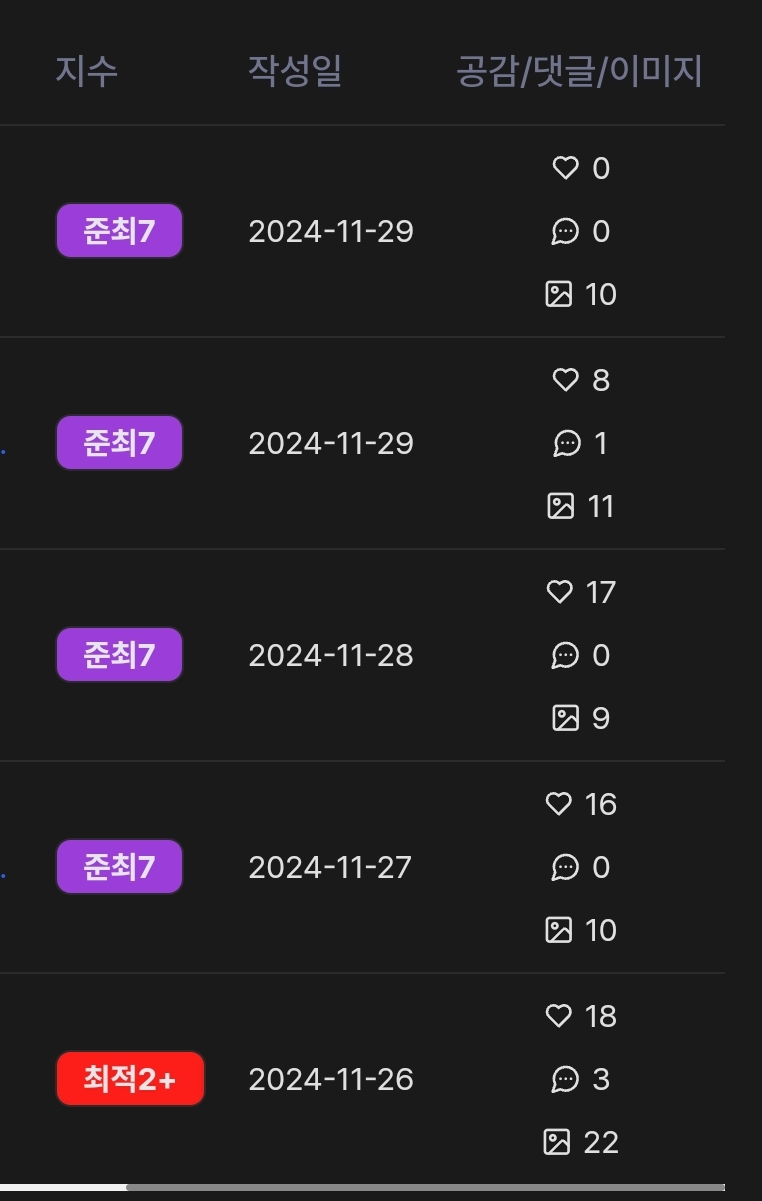
Task: Open the 2024-11-29 row with 10 images
Action: [362, 231]
